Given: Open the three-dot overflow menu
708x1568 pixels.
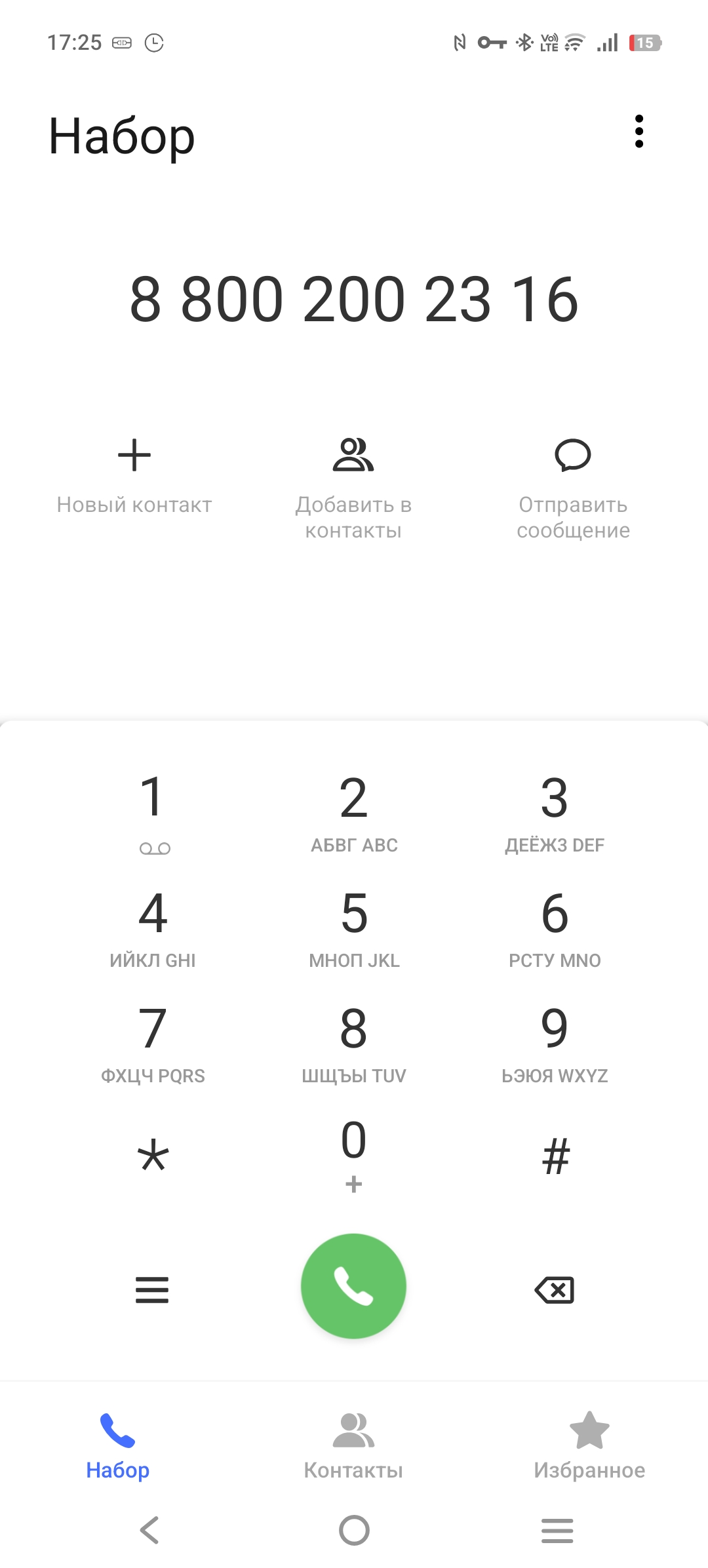Looking at the screenshot, I should 639,132.
